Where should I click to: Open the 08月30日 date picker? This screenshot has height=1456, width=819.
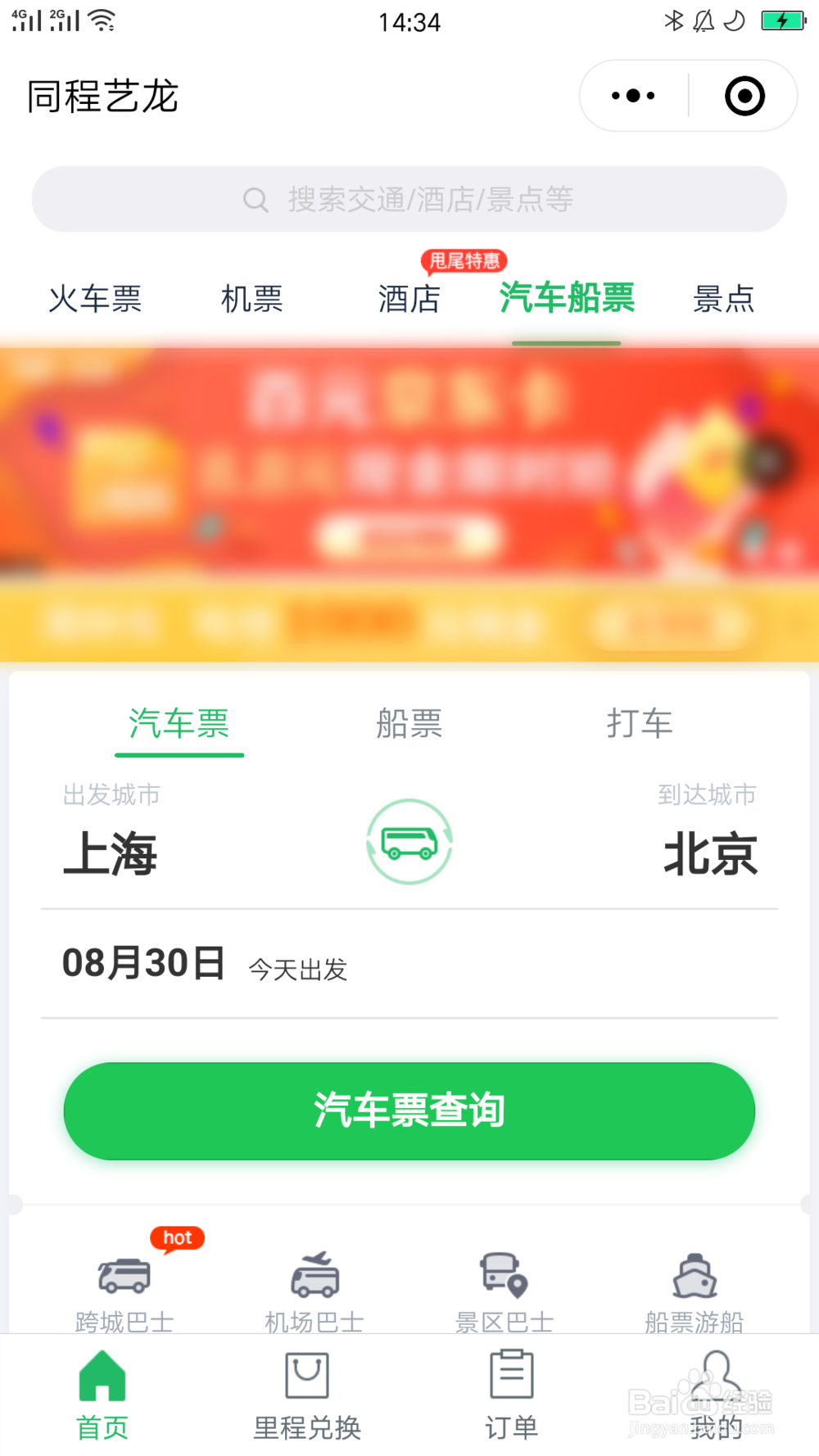click(144, 963)
